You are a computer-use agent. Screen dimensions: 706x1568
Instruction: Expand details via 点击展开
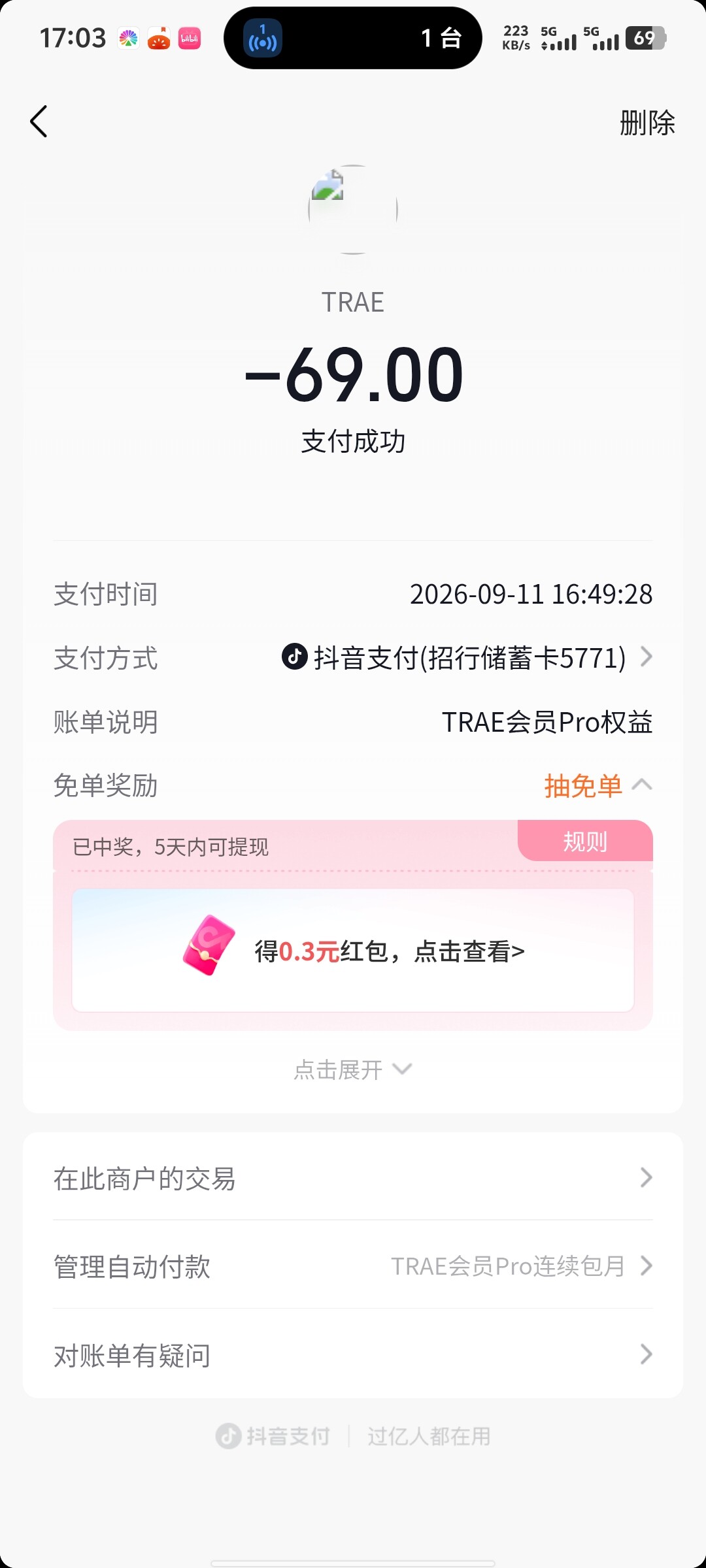point(353,1070)
